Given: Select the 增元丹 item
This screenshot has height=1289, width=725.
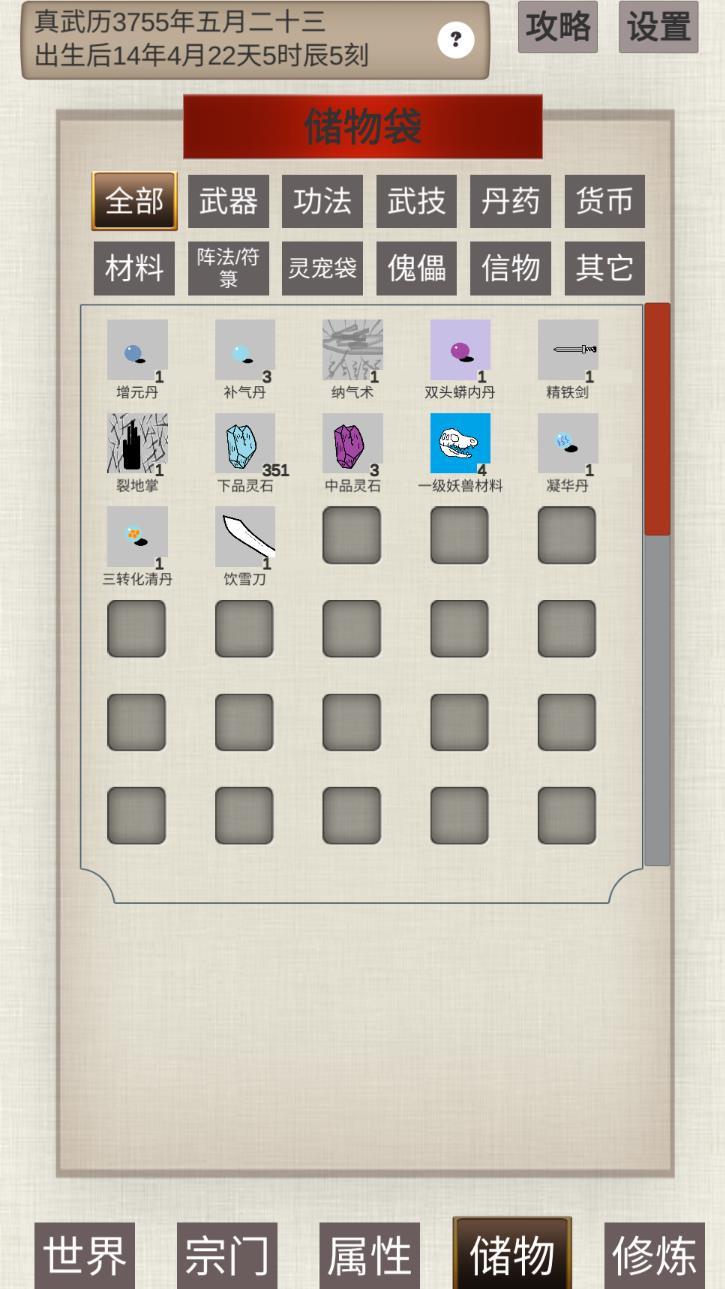Looking at the screenshot, I should pos(137,351).
